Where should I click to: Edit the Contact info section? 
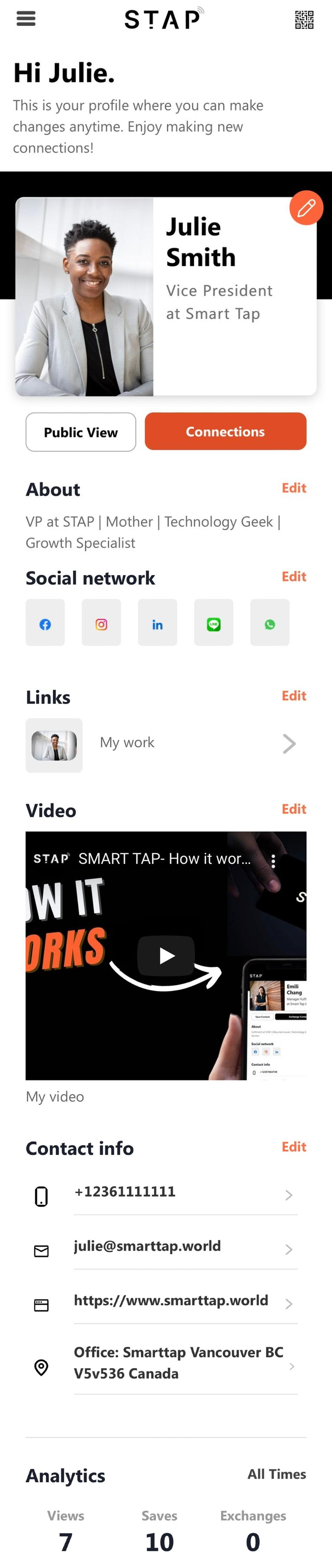(x=294, y=1147)
